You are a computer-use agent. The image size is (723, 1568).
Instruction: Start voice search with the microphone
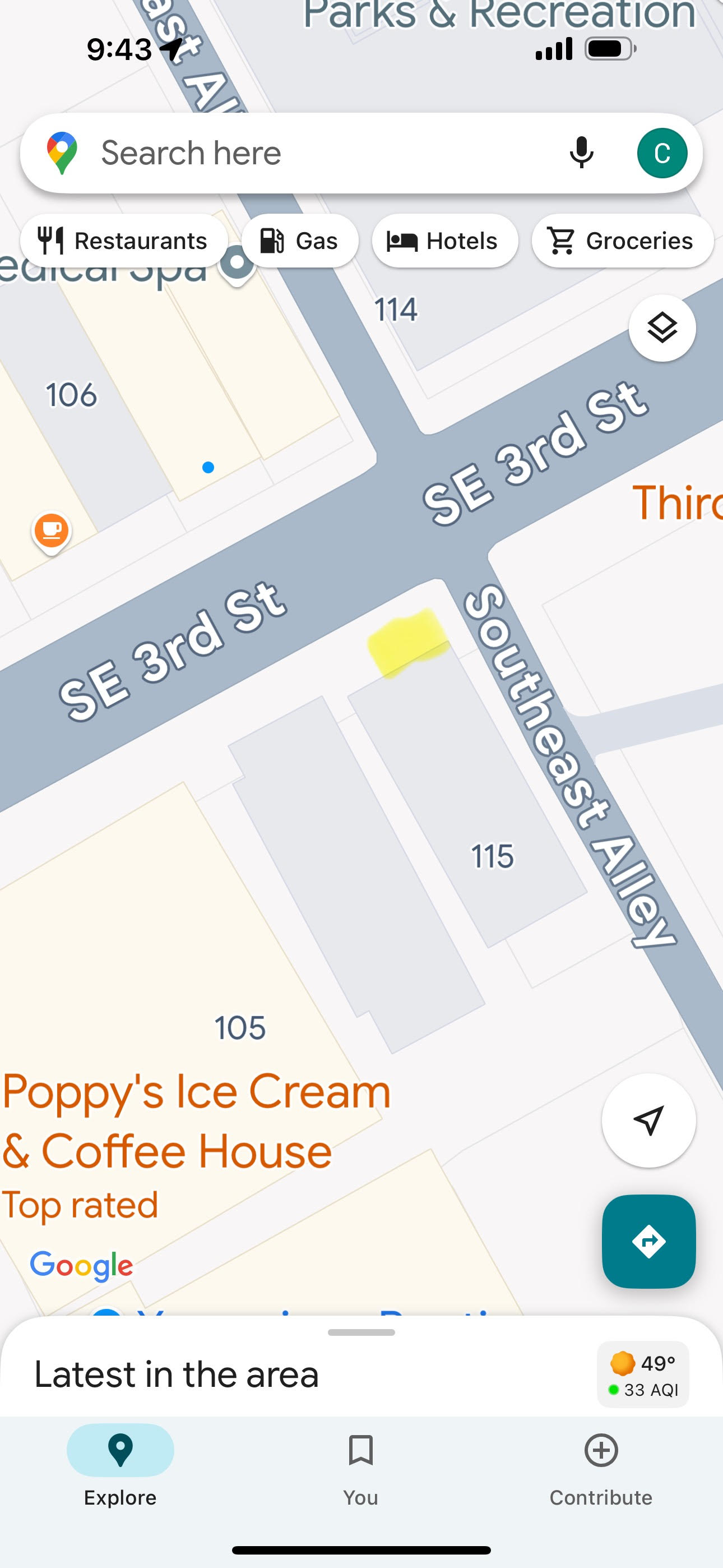581,153
